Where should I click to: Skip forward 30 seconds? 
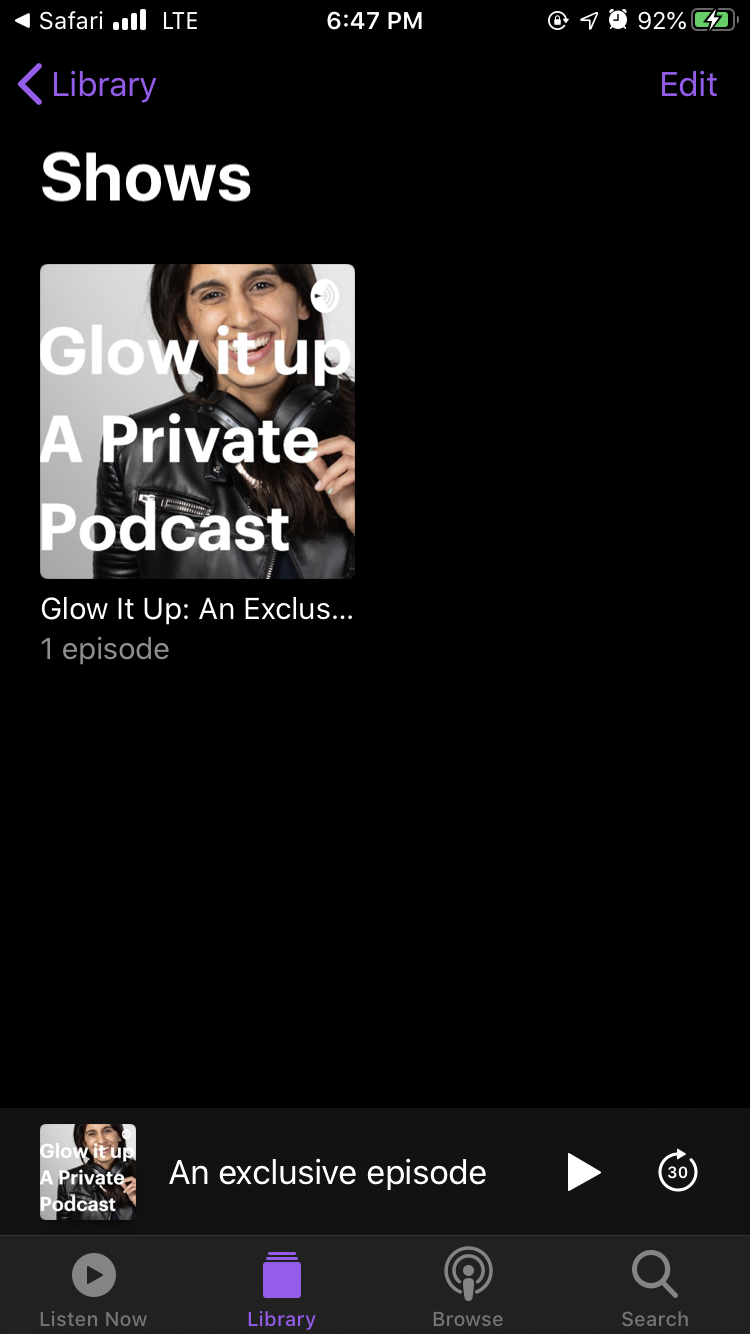tap(677, 1172)
